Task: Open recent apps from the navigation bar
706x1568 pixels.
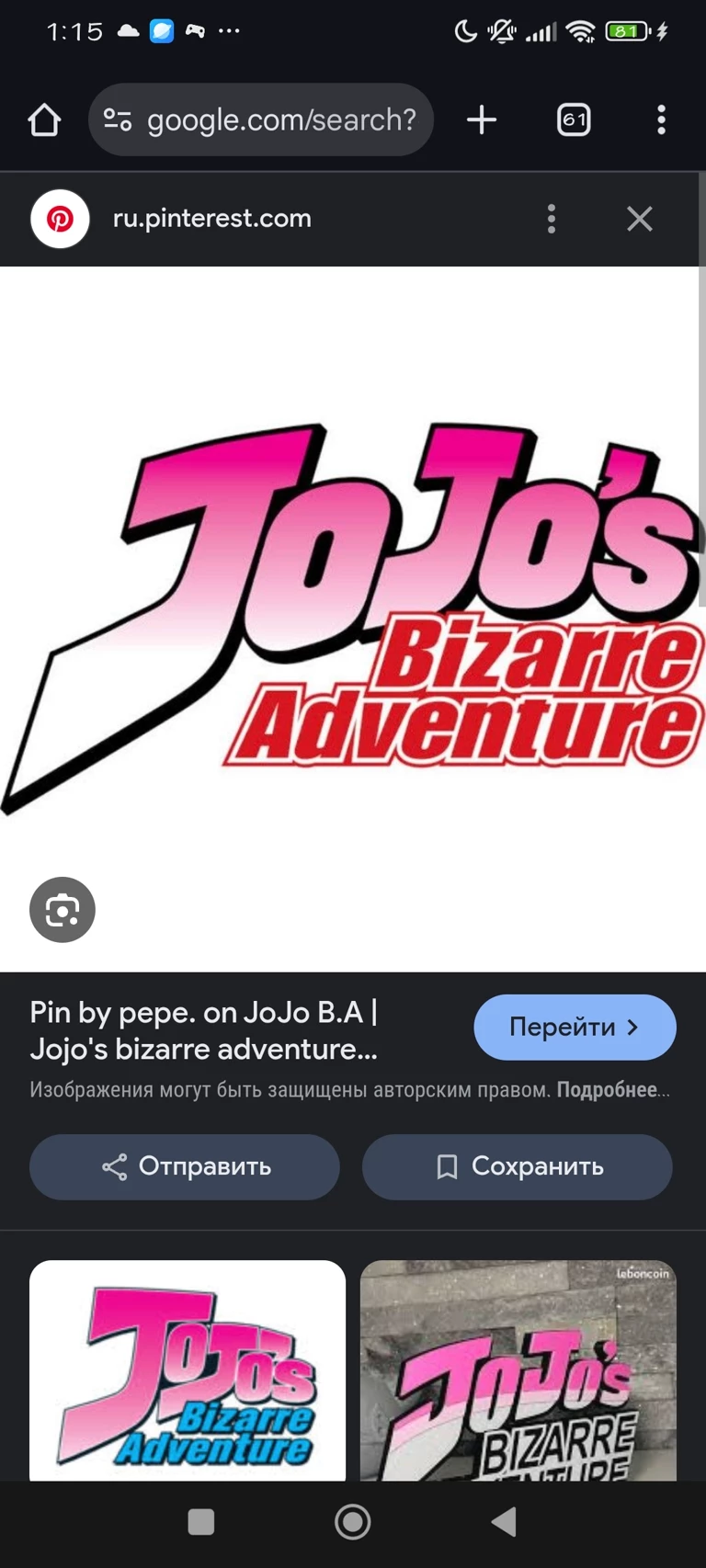Action: pyautogui.click(x=200, y=1522)
